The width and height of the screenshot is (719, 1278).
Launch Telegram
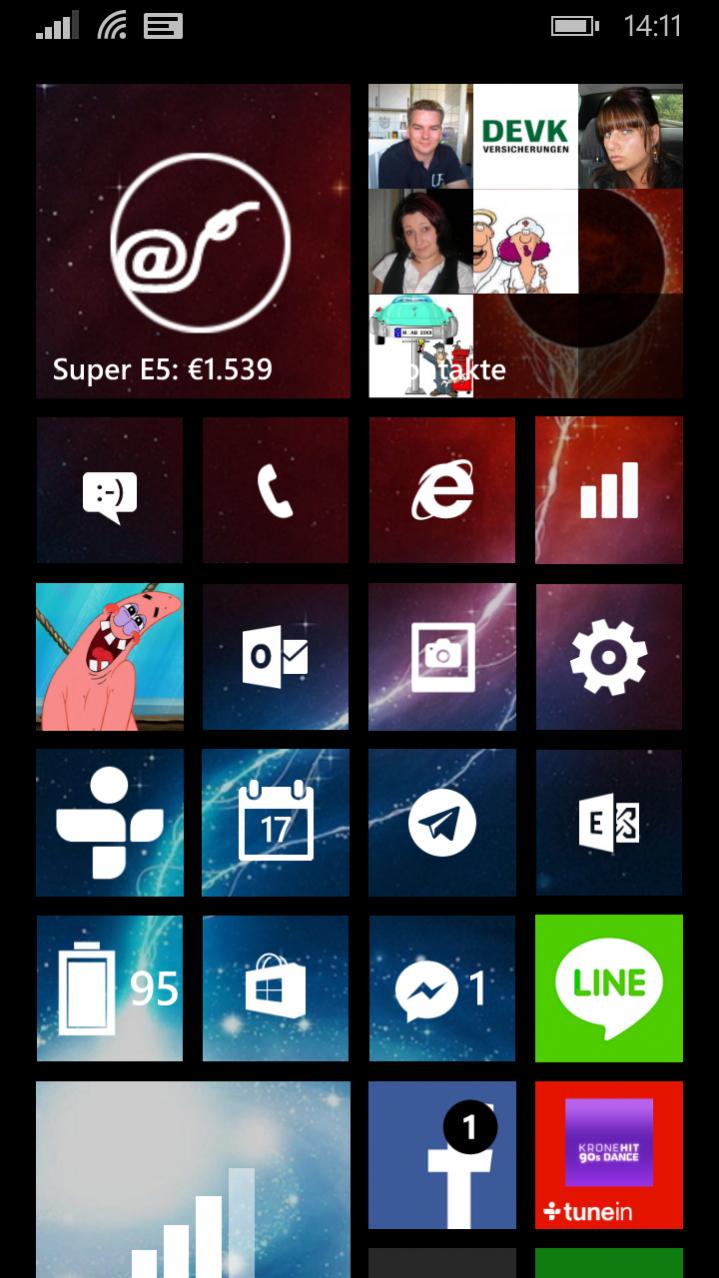pos(442,822)
